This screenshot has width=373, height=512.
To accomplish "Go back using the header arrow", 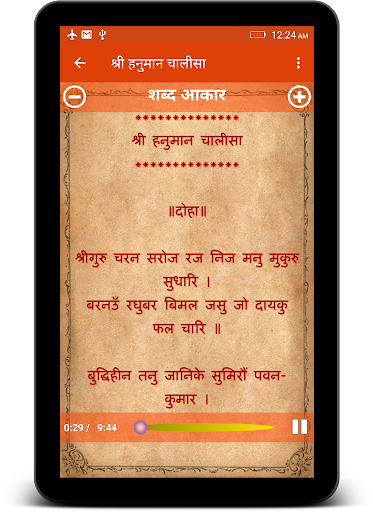I will [80, 63].
